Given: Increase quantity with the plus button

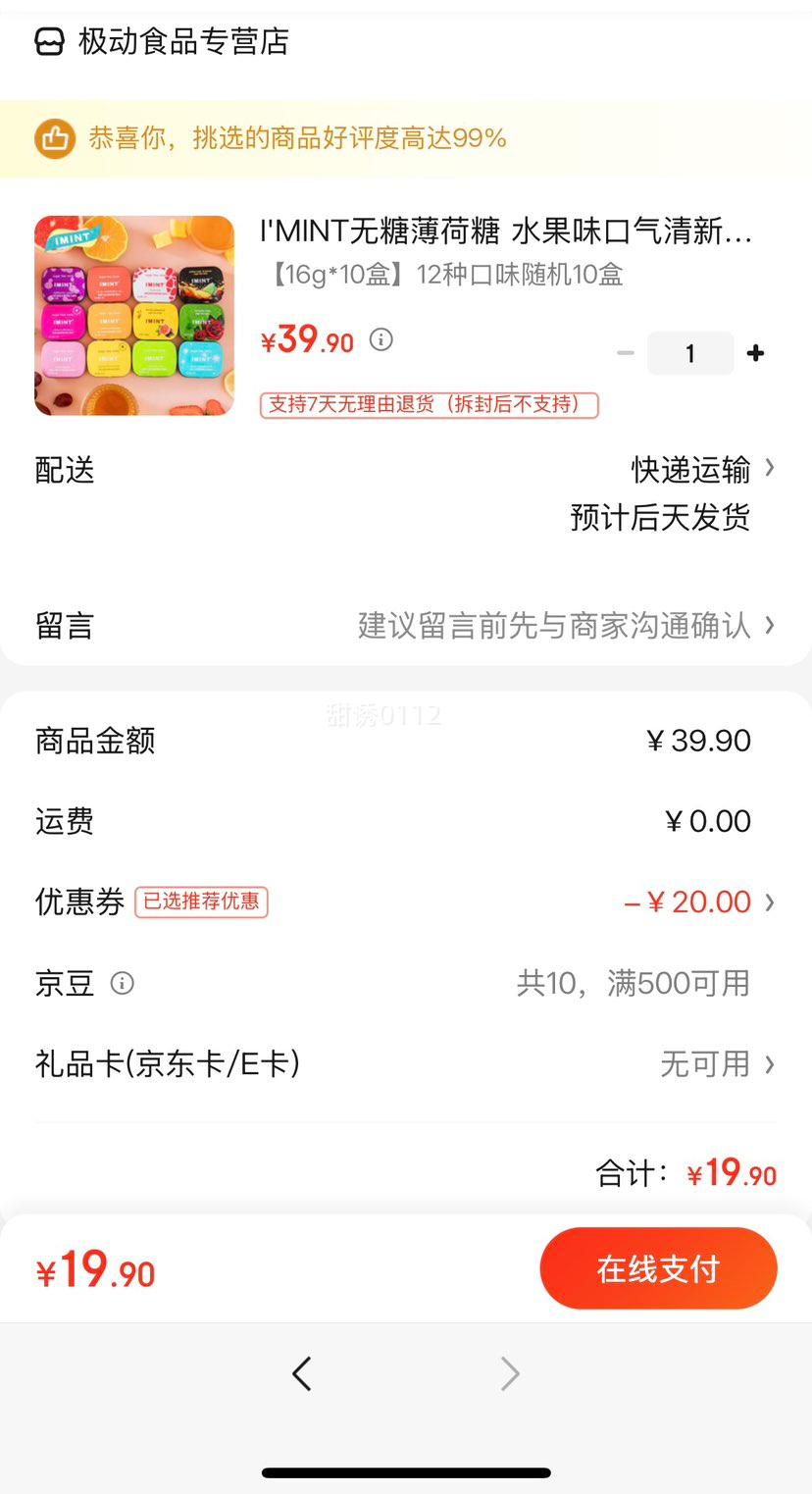Looking at the screenshot, I should point(755,353).
